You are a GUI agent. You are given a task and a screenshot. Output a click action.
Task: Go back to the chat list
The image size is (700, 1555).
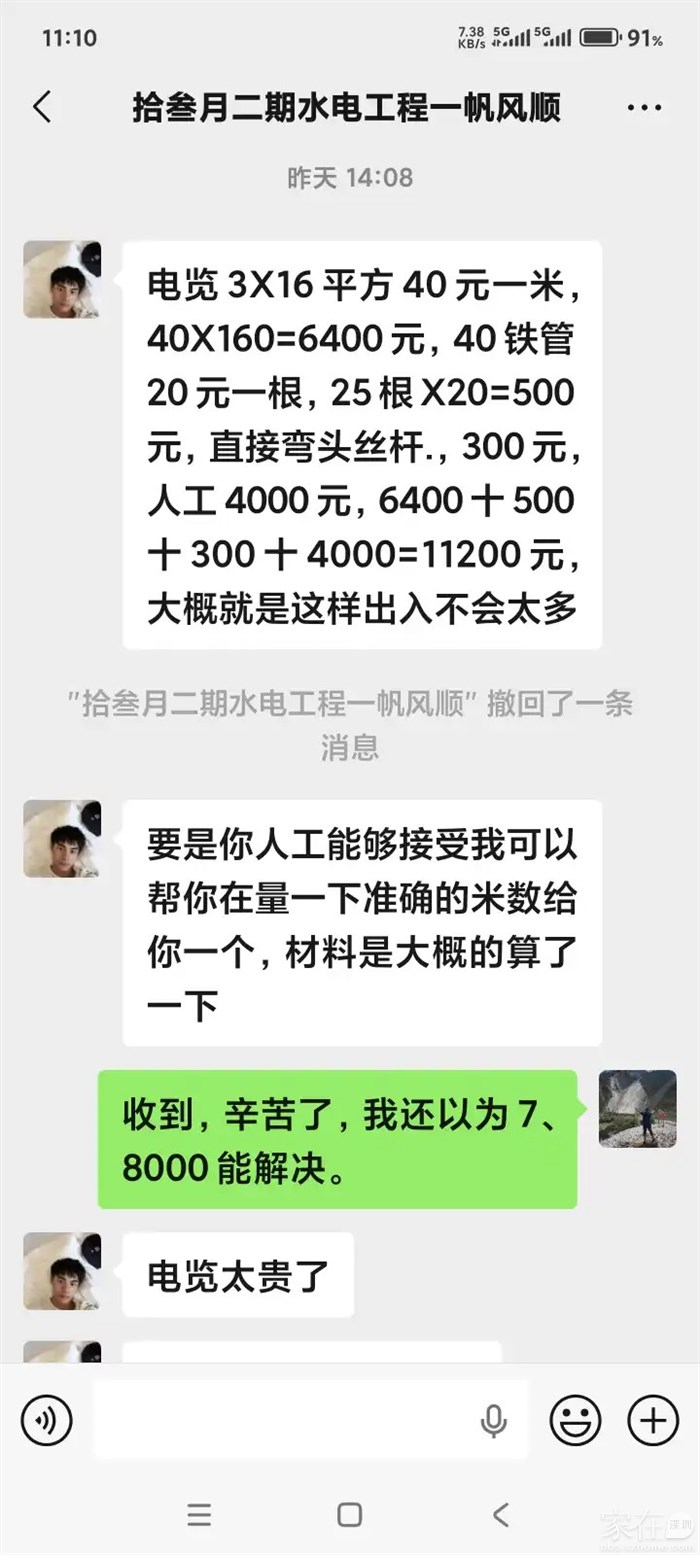pyautogui.click(x=42, y=107)
